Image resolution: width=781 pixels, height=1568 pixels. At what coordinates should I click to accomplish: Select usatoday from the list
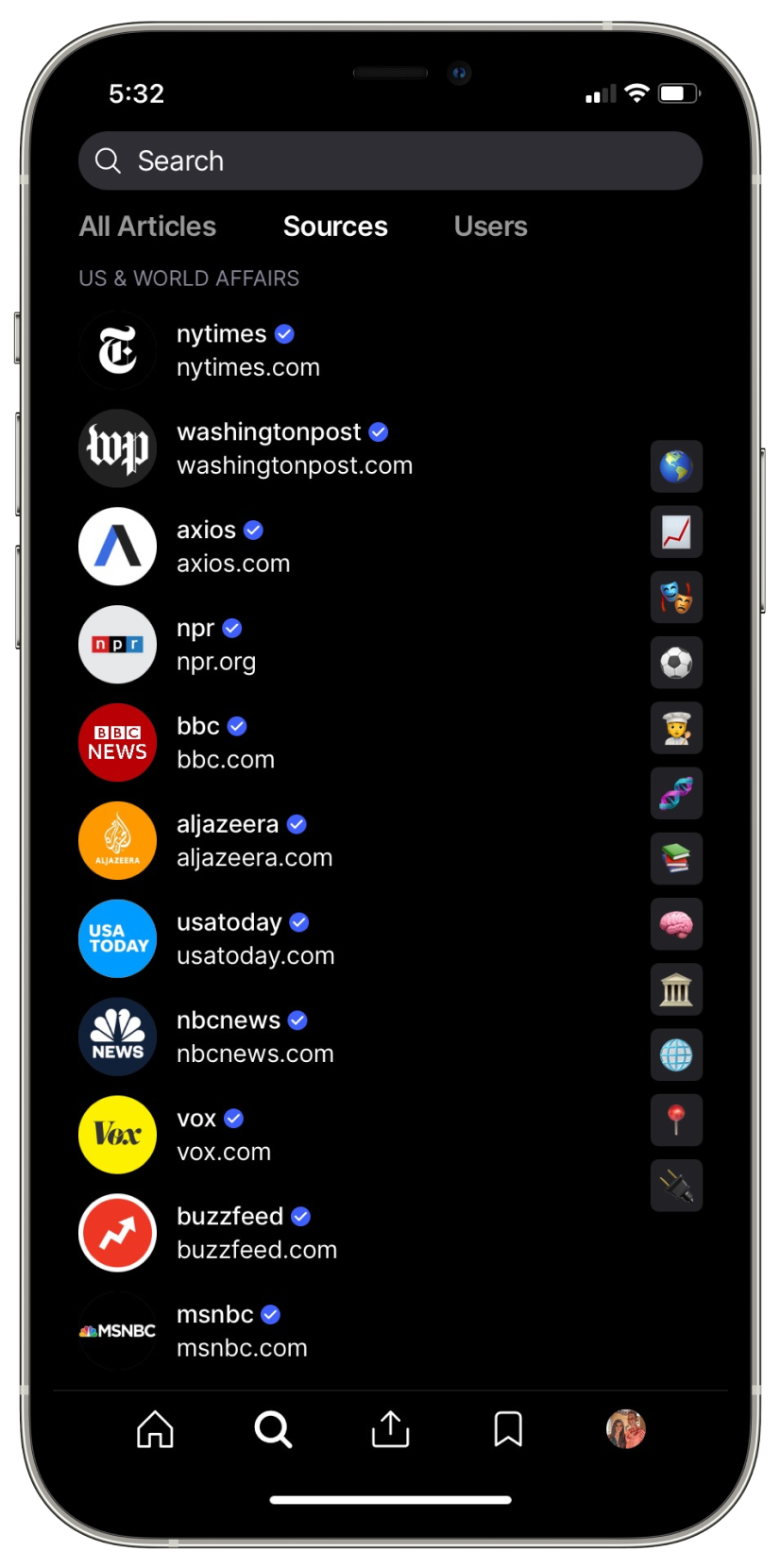[255, 939]
